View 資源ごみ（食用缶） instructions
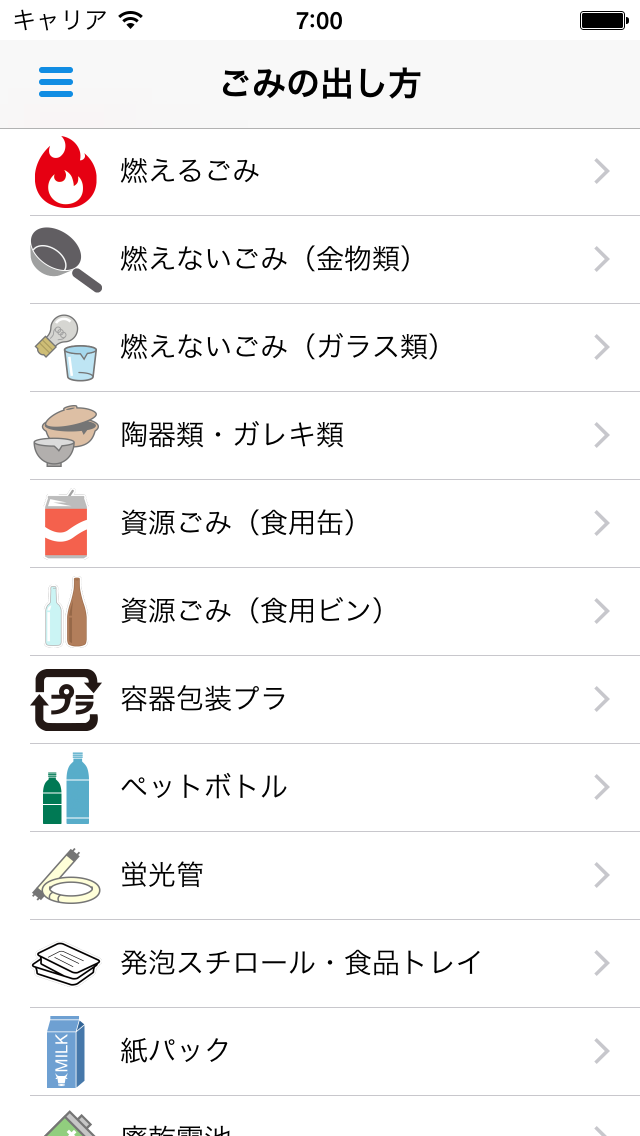640x1136 pixels. (320, 524)
